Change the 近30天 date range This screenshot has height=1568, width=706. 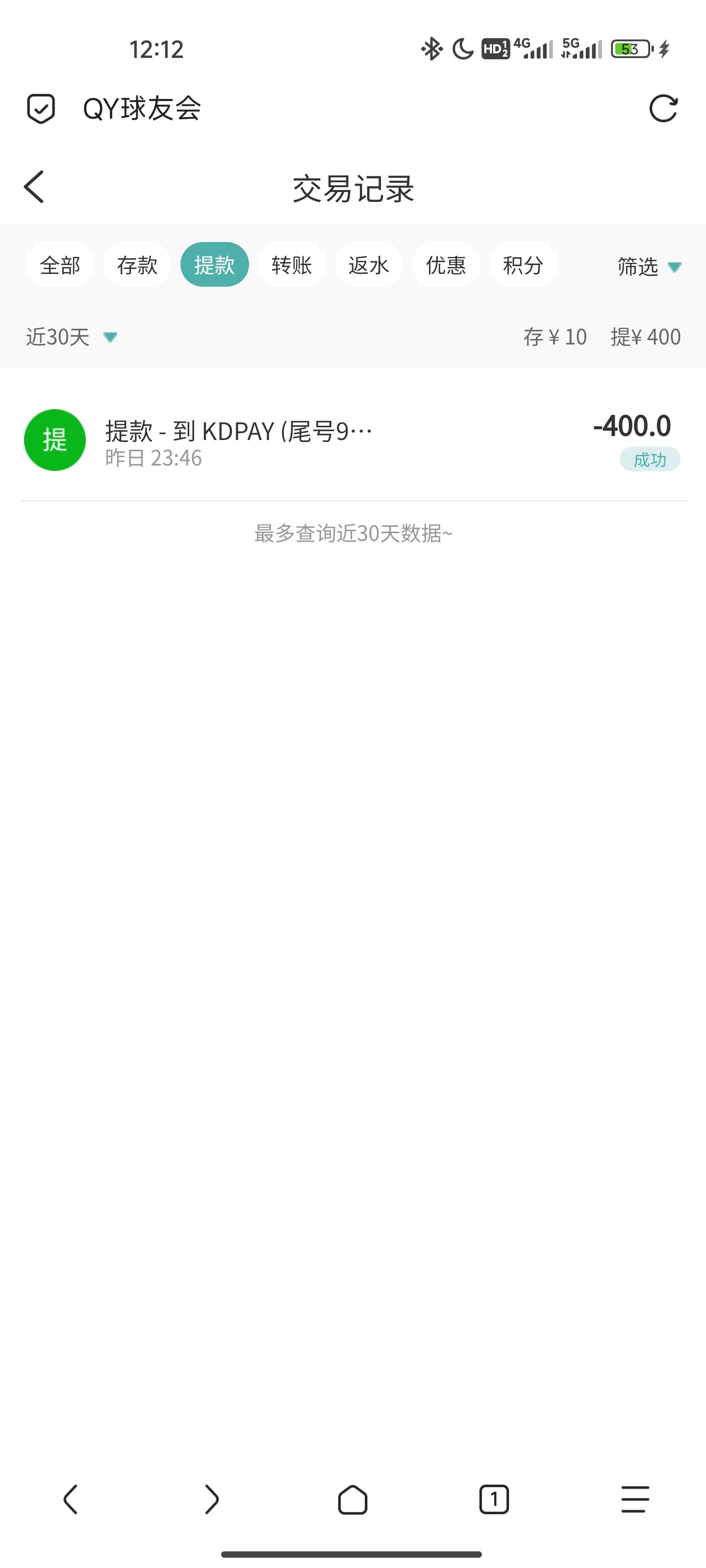71,337
